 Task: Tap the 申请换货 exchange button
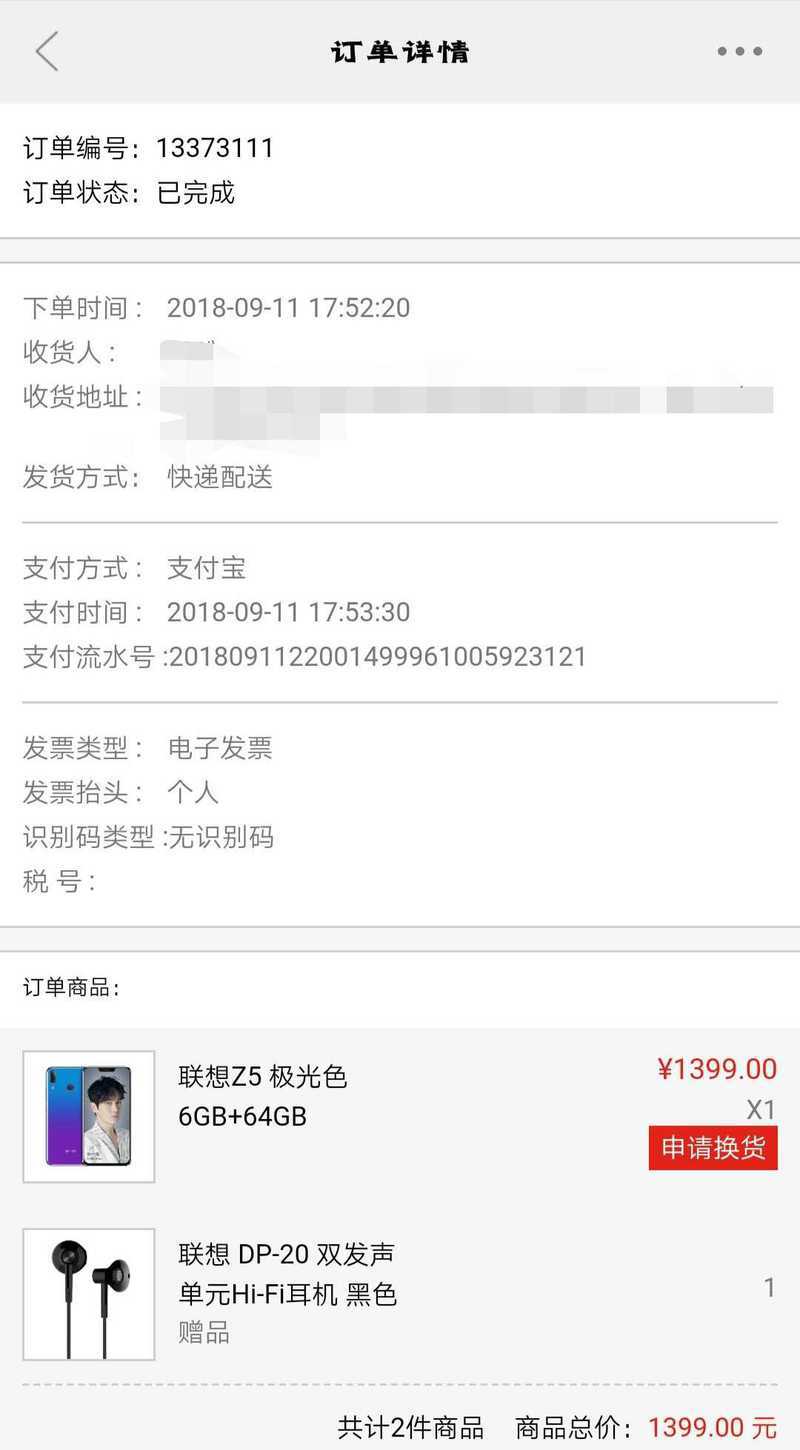tap(712, 1148)
